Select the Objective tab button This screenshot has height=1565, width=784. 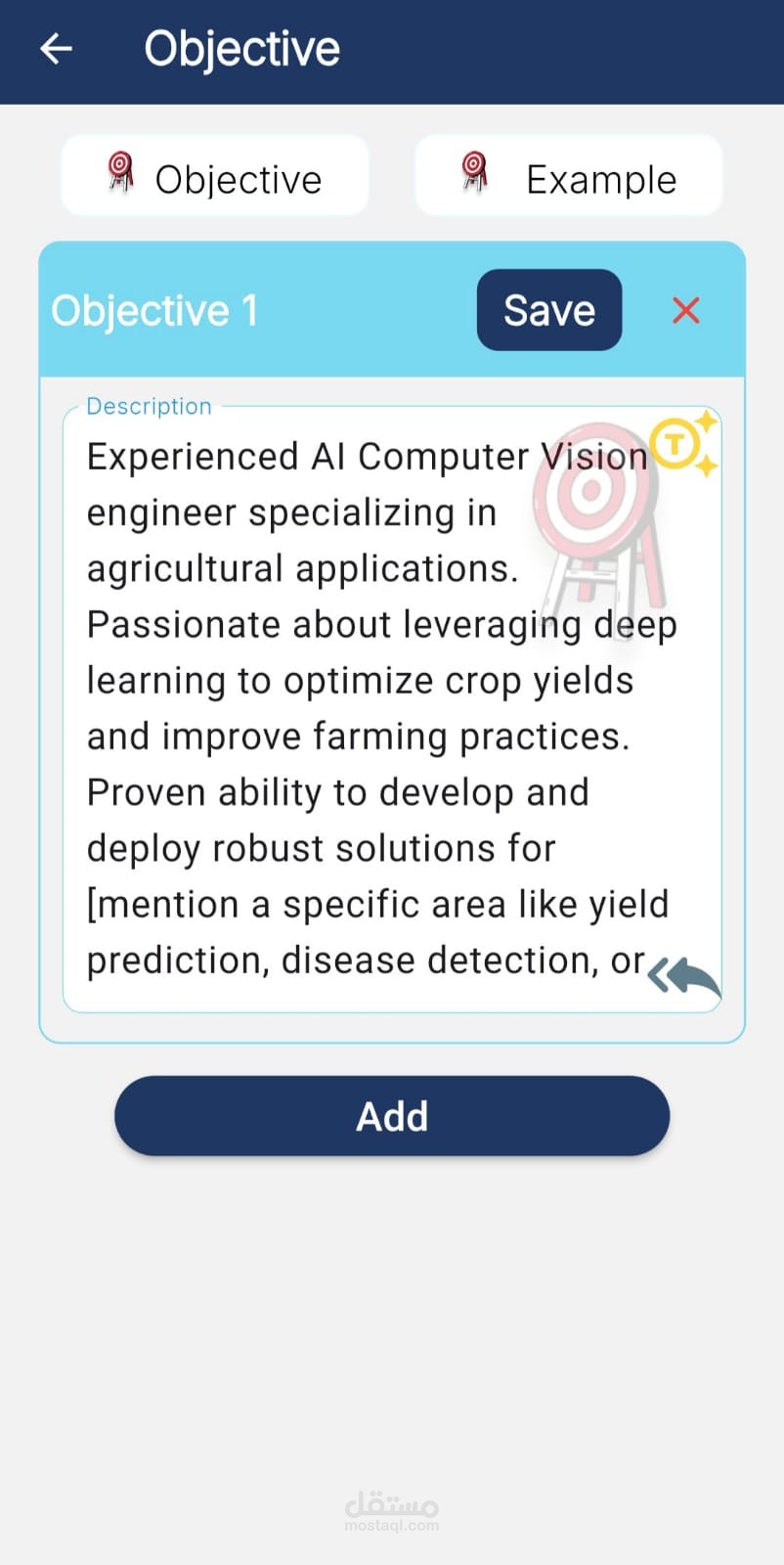[215, 176]
